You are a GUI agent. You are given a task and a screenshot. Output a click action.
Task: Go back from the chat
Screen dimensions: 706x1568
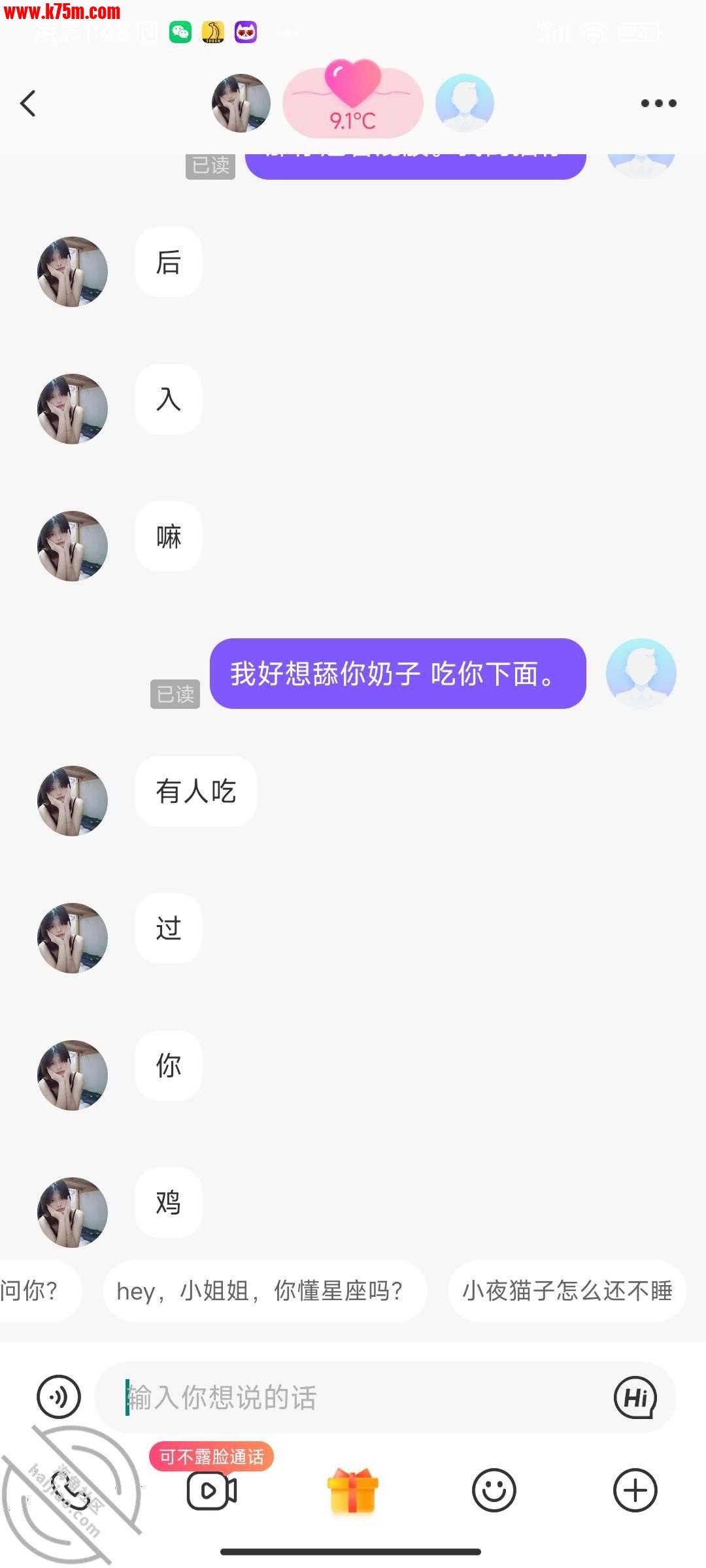(28, 103)
